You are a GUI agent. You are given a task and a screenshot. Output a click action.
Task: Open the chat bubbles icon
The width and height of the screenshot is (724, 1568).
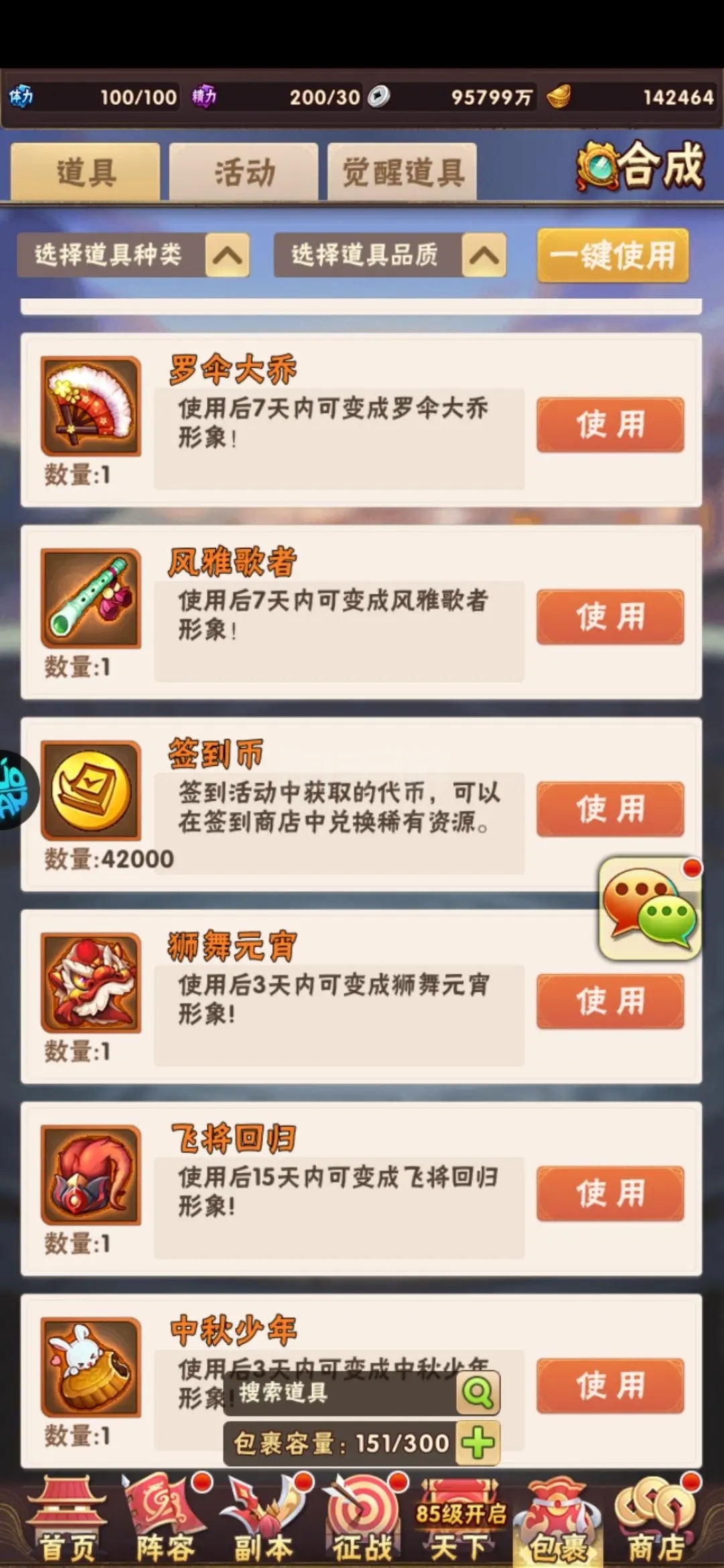coord(650,908)
